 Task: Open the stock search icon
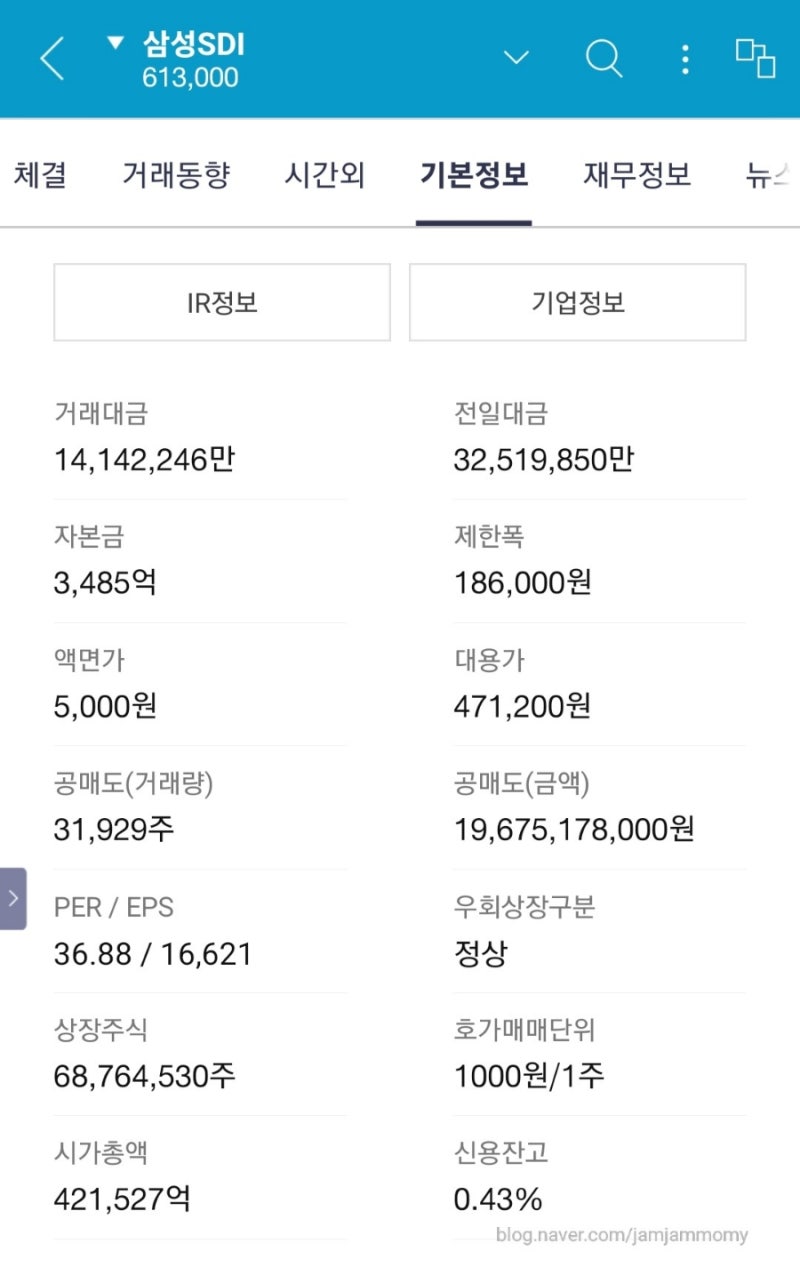click(605, 60)
